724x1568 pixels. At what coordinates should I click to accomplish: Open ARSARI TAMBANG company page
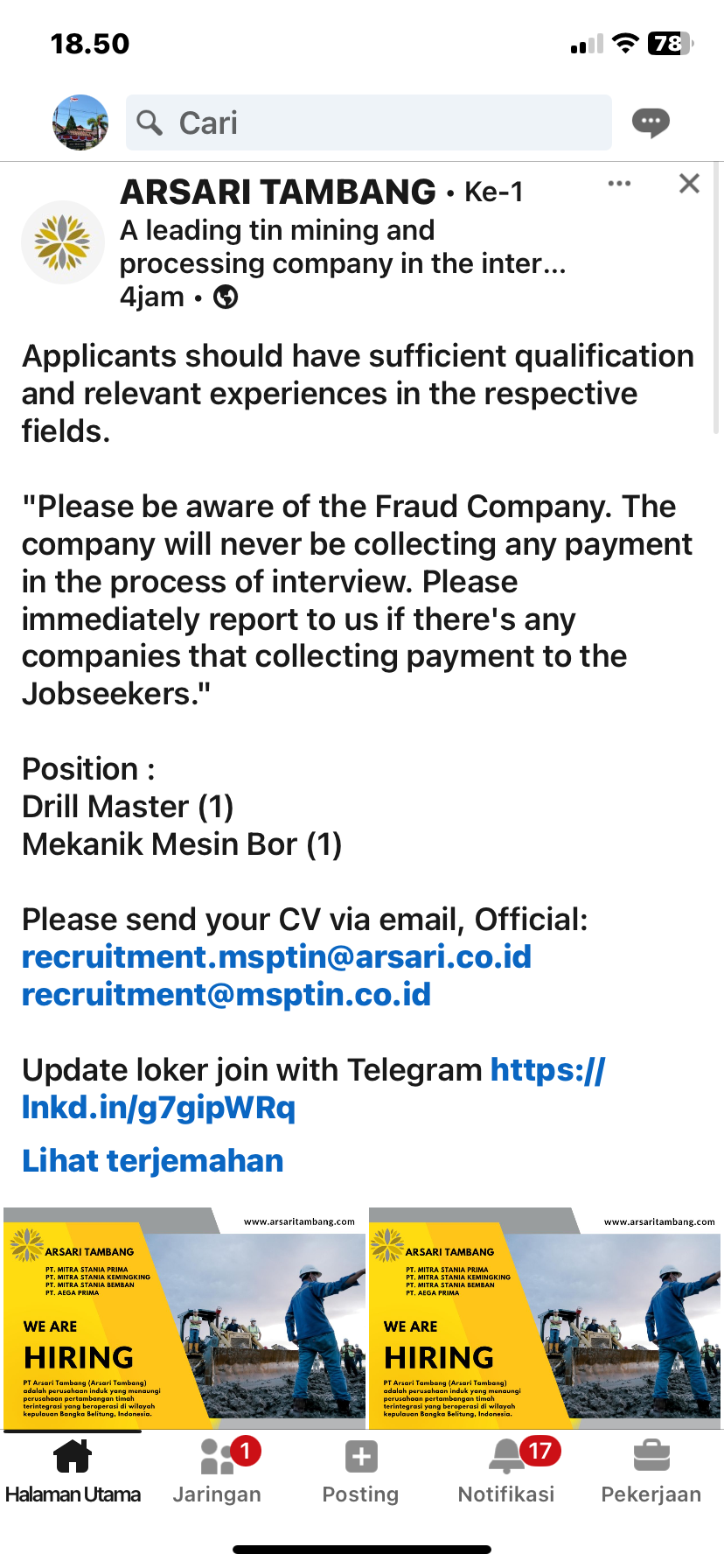point(277,192)
